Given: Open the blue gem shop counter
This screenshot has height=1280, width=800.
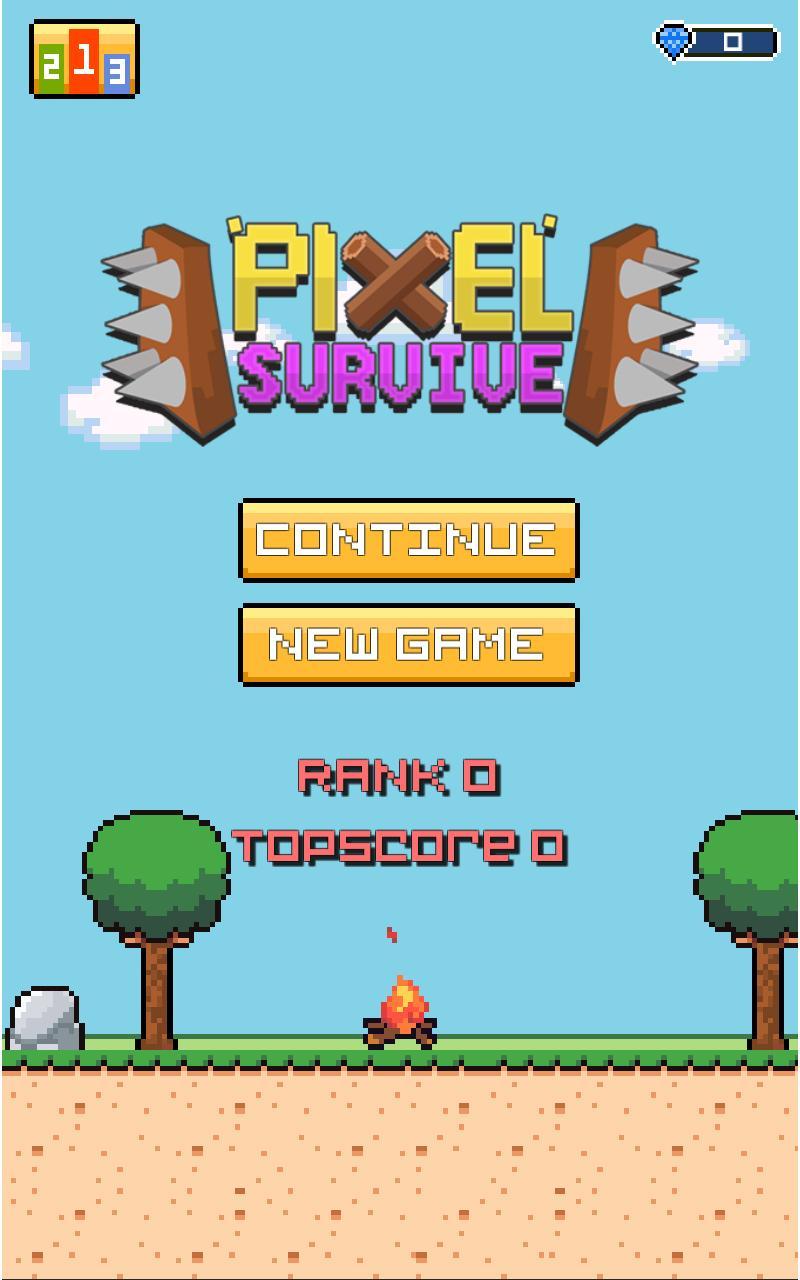Looking at the screenshot, I should [x=716, y=42].
